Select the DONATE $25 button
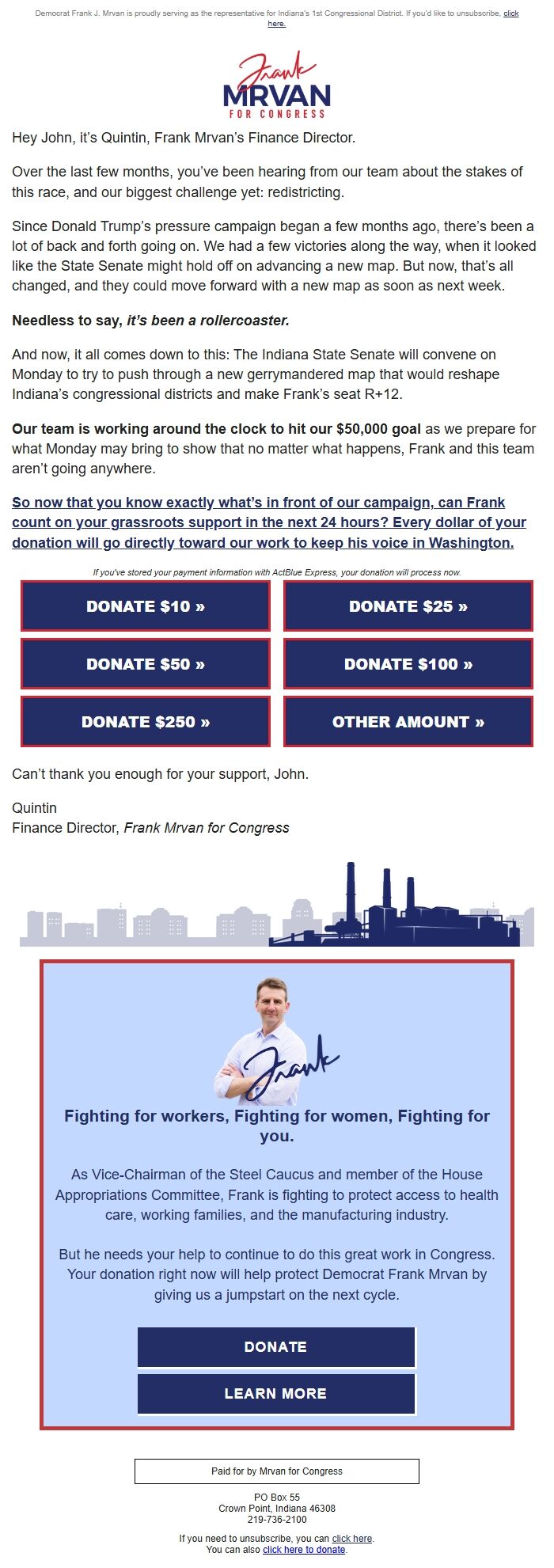 pos(408,606)
